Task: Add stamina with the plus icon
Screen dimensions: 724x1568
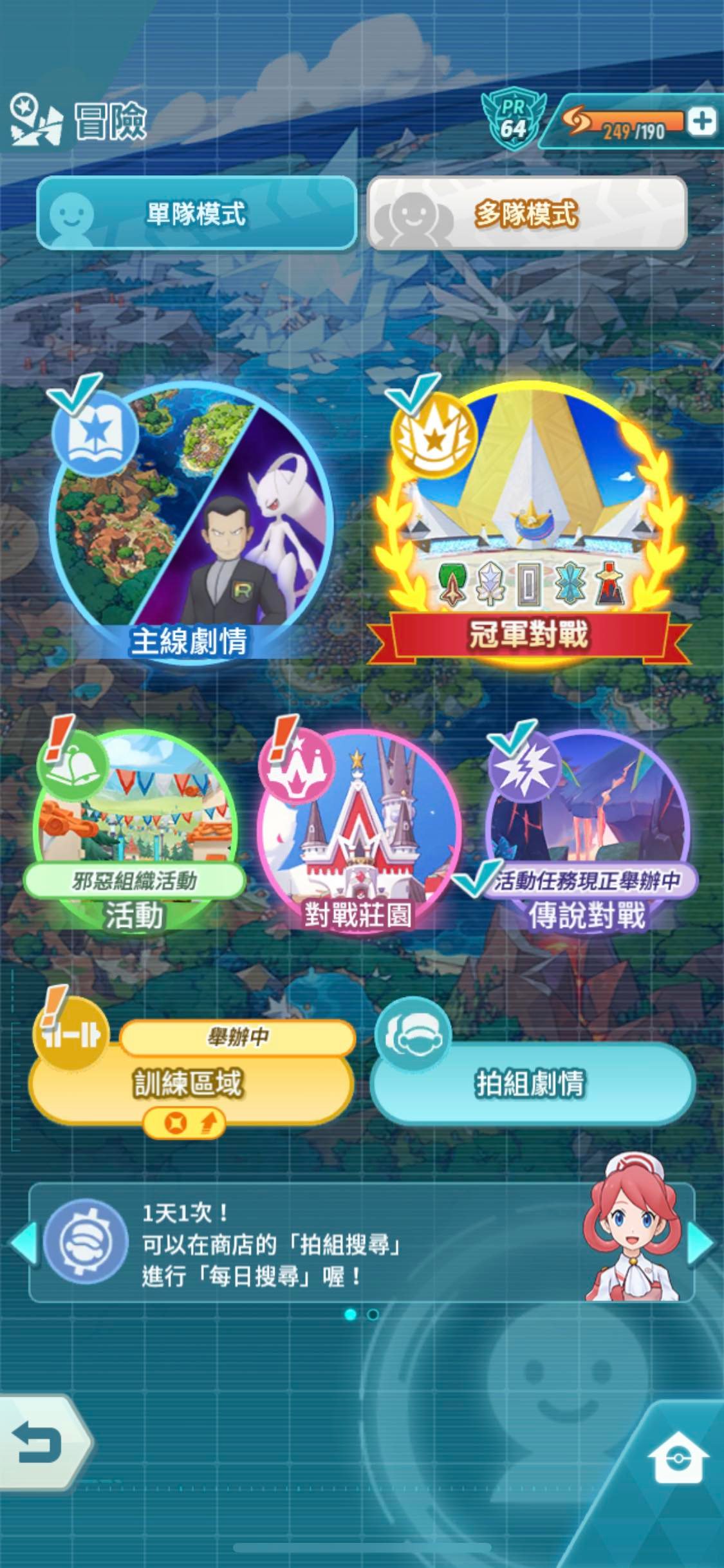Action: click(701, 121)
